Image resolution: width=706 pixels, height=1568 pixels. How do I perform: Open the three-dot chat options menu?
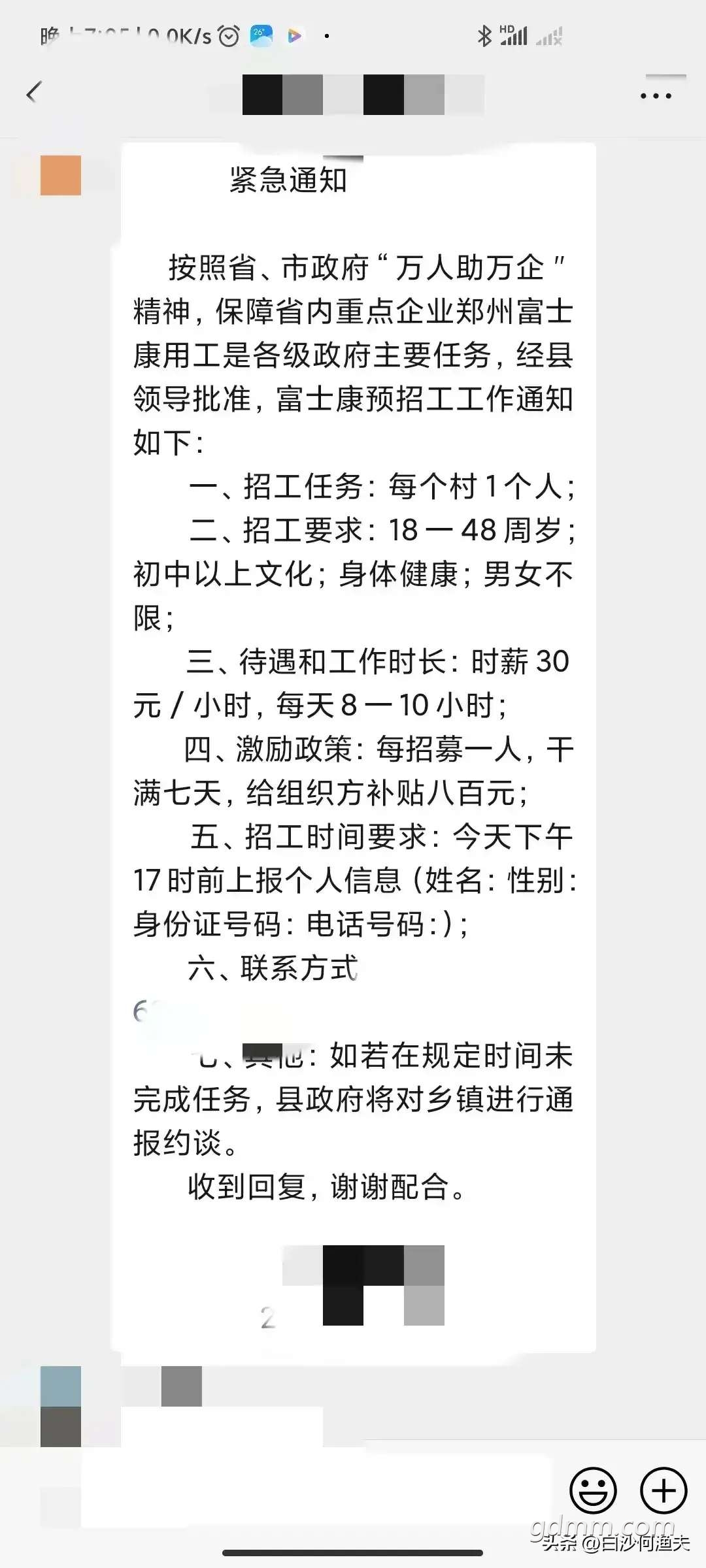656,95
